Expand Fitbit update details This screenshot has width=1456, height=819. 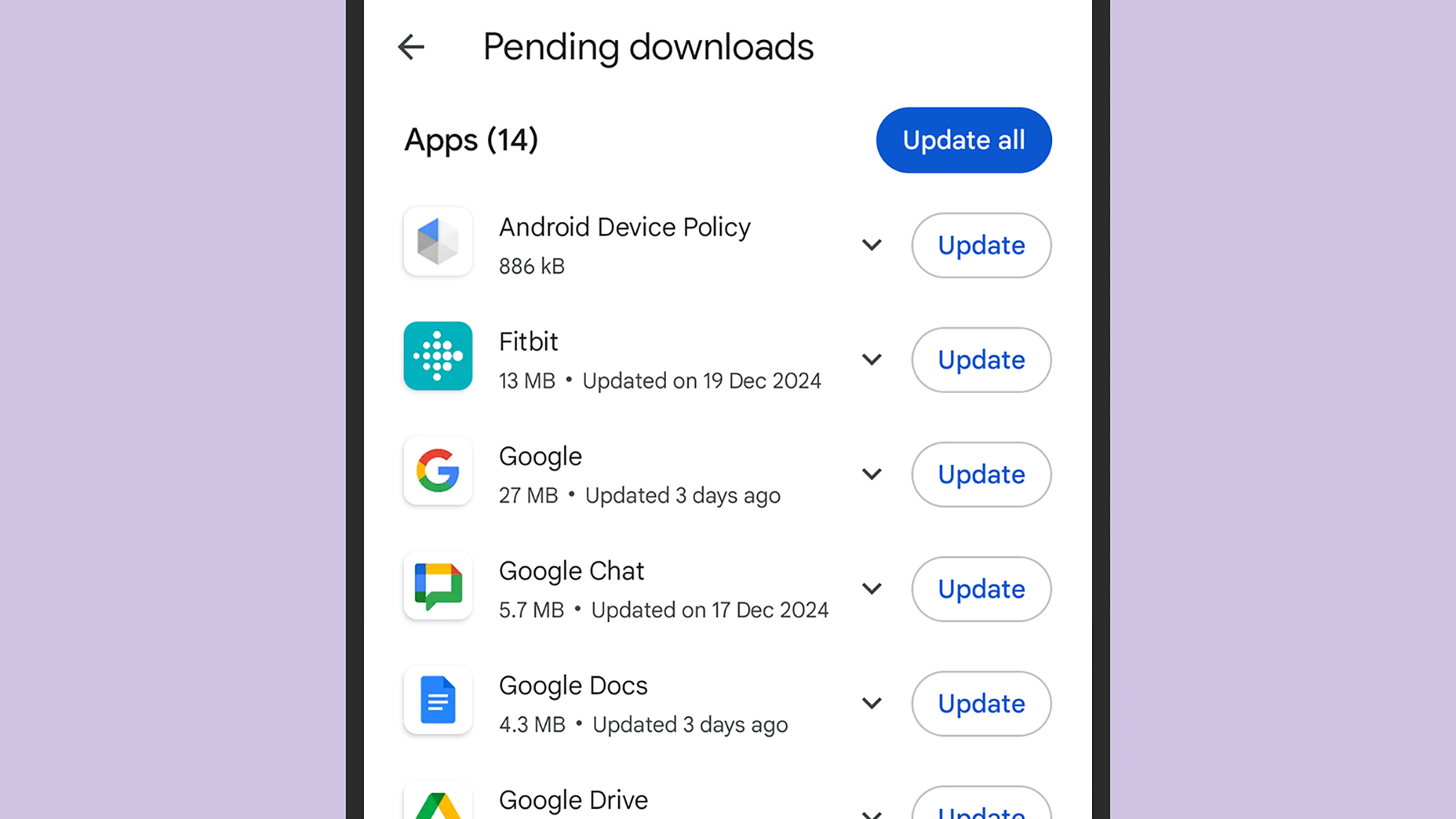coord(871,360)
